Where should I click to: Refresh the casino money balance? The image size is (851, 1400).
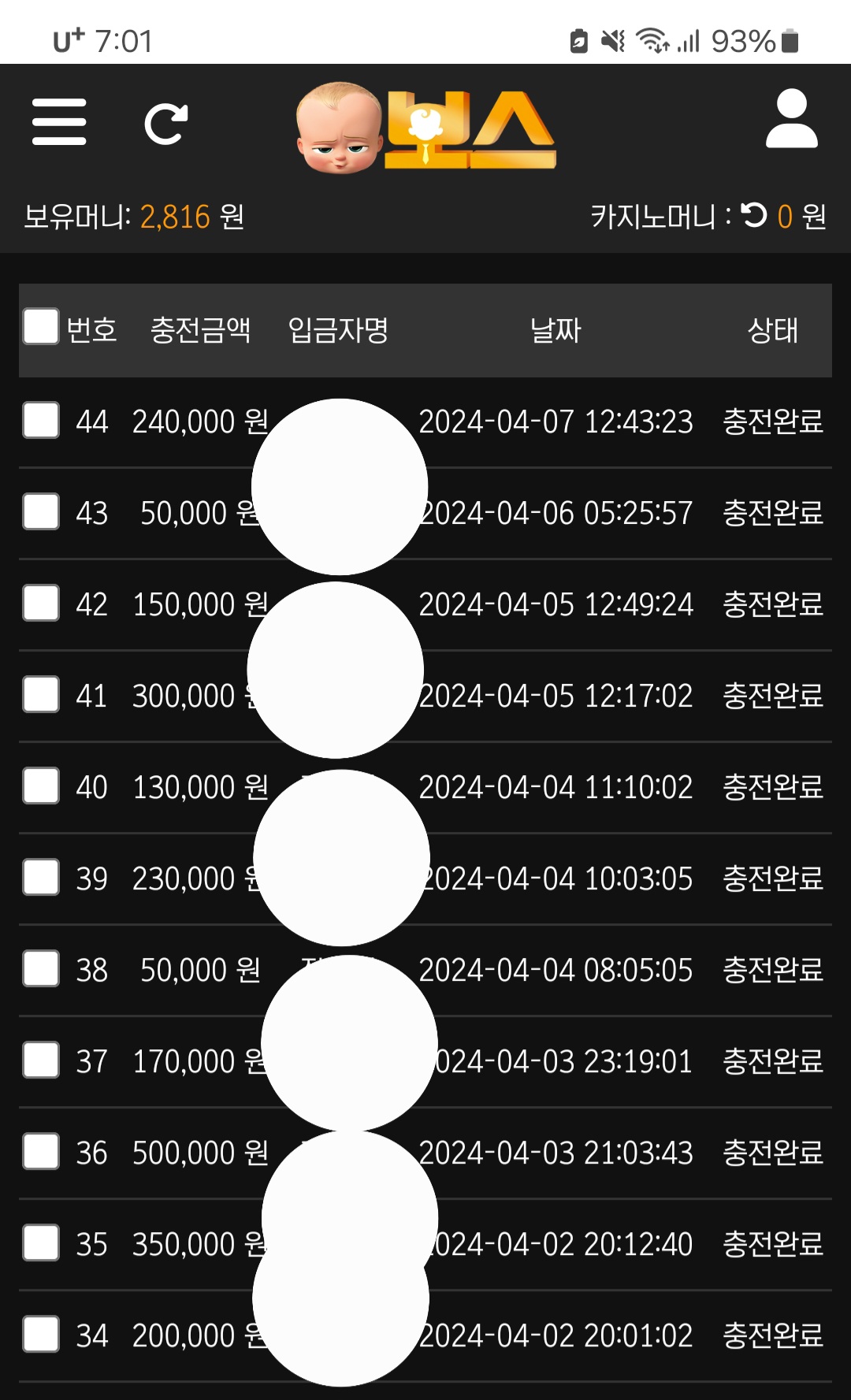[754, 215]
